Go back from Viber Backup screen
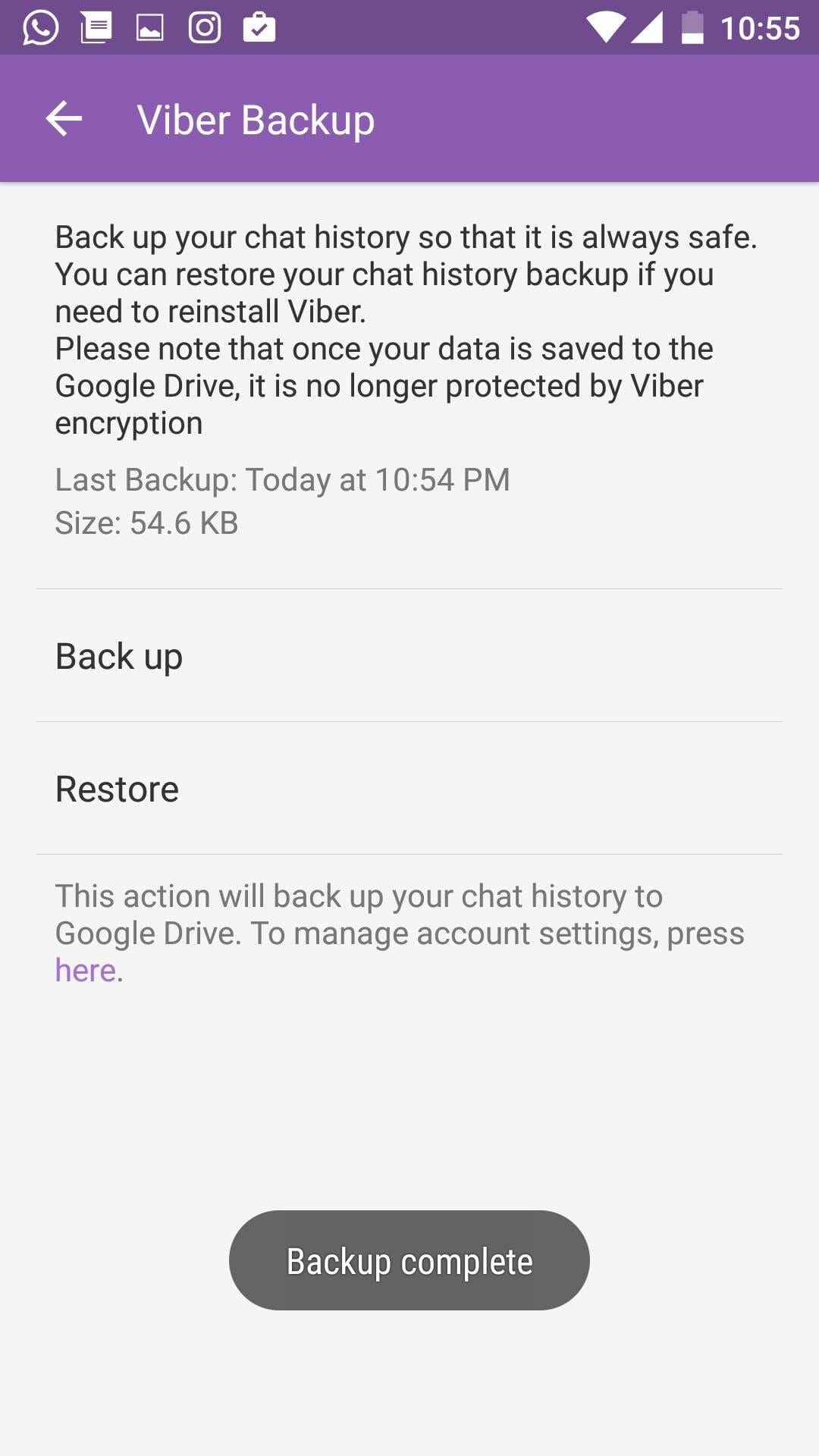Image resolution: width=819 pixels, height=1456 pixels. (64, 119)
